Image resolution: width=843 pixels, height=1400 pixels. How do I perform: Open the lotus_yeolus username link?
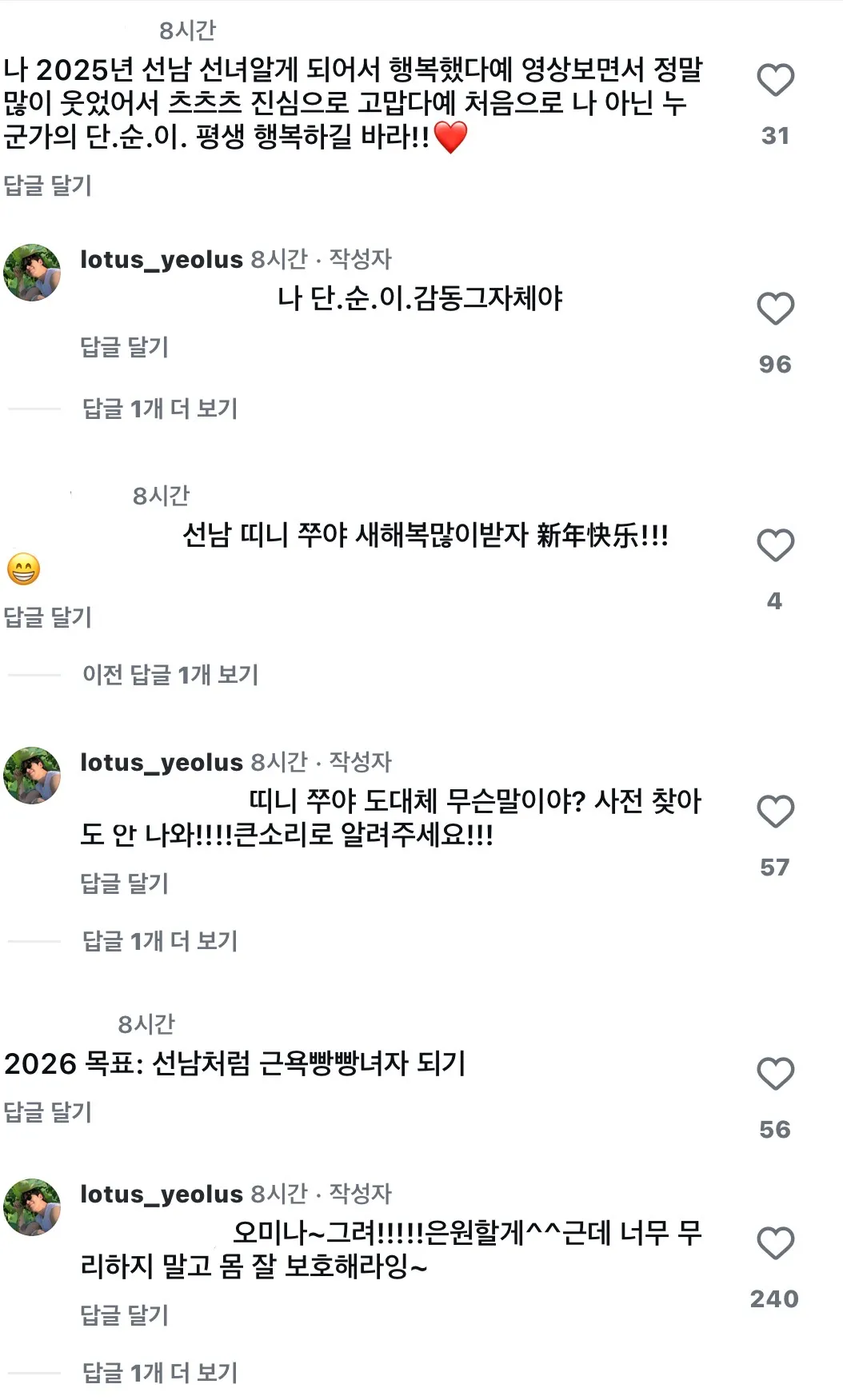click(160, 261)
